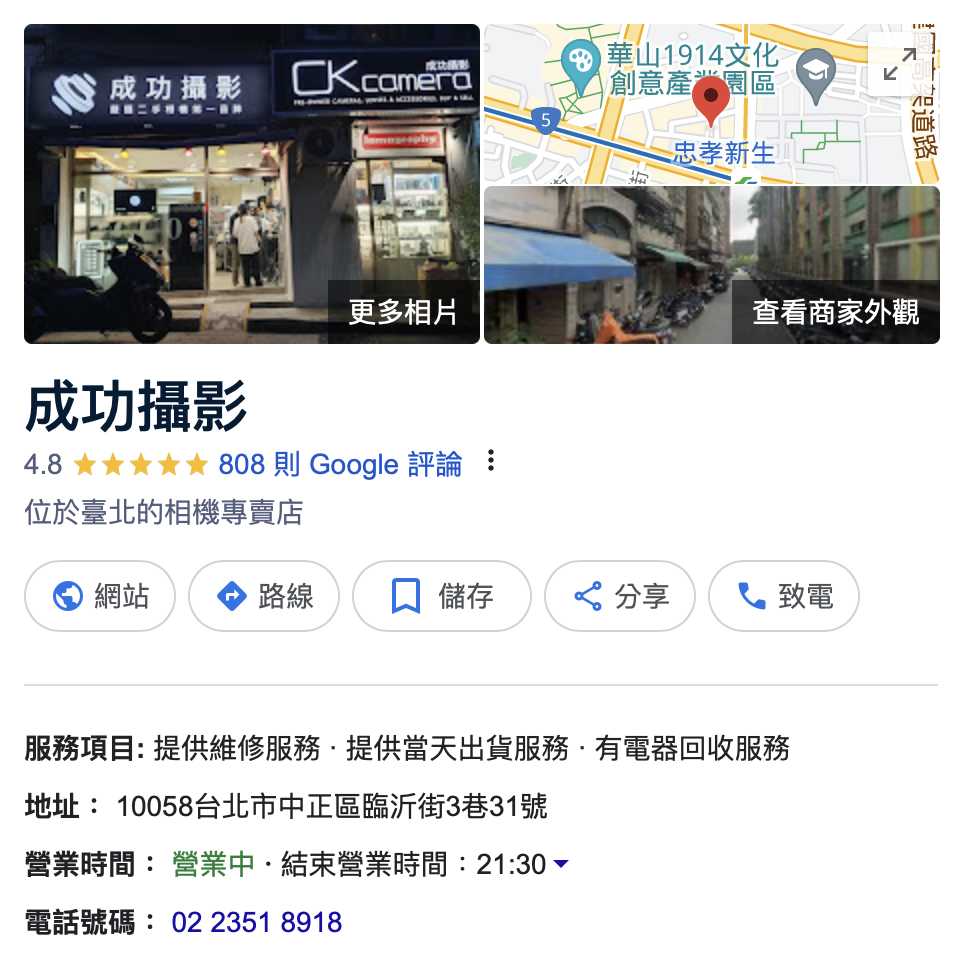Call the shop using 致電 button
Screen dimensions: 974x970
[x=783, y=597]
